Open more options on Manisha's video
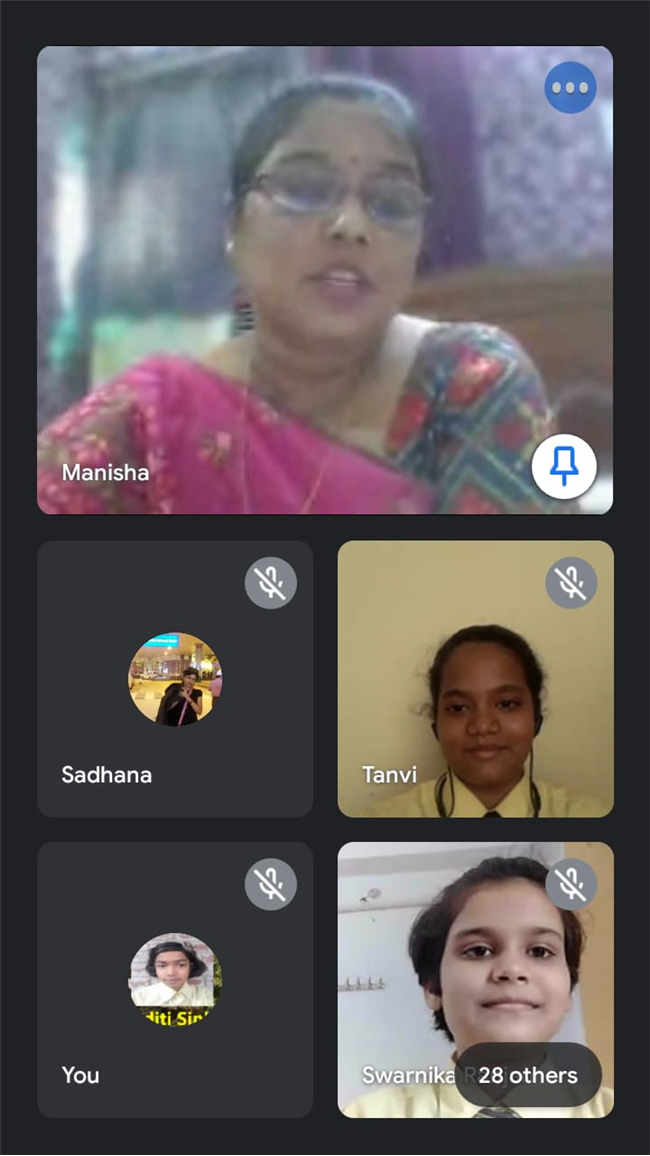Image resolution: width=650 pixels, height=1156 pixels. 570,87
